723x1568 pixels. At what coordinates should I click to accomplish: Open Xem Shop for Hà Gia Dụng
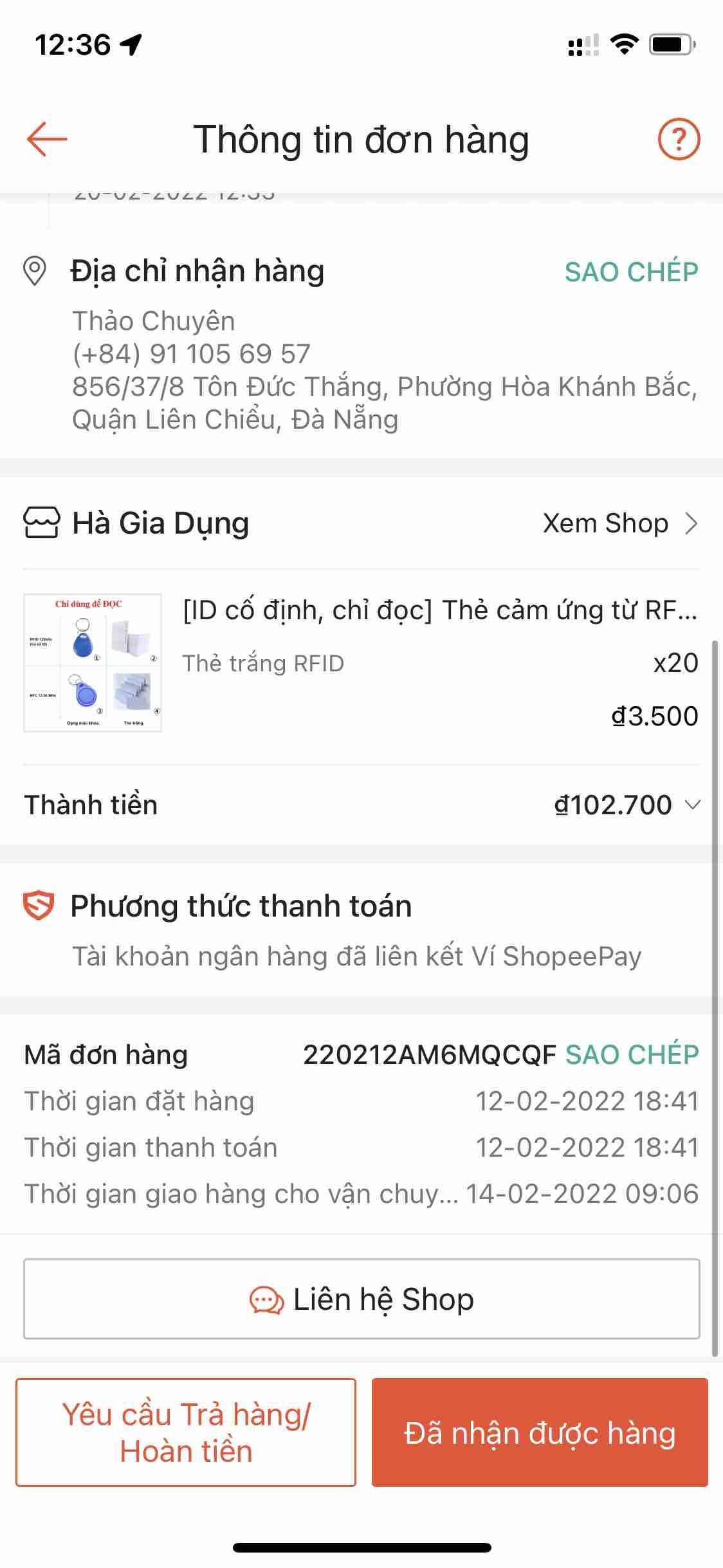(619, 523)
